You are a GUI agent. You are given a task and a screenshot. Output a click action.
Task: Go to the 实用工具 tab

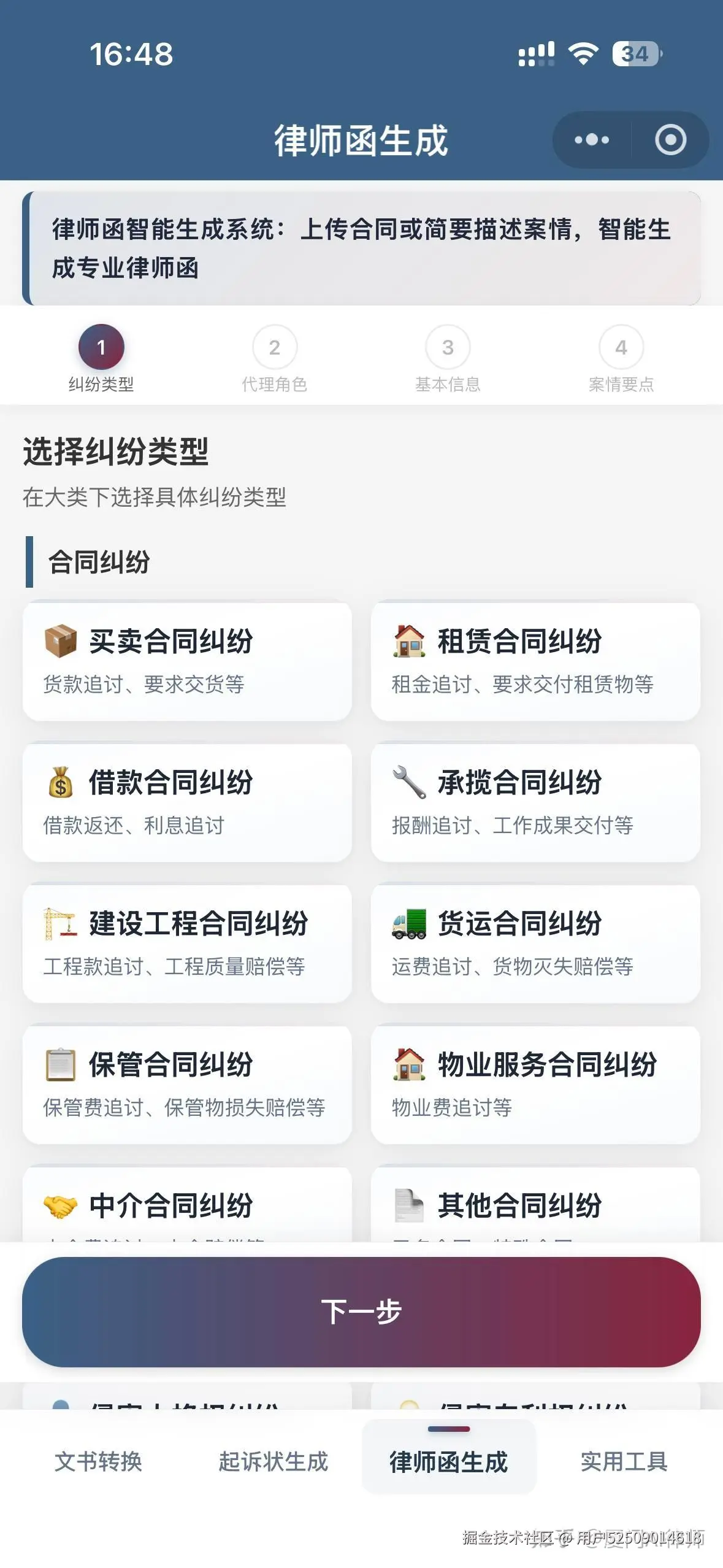click(624, 1461)
